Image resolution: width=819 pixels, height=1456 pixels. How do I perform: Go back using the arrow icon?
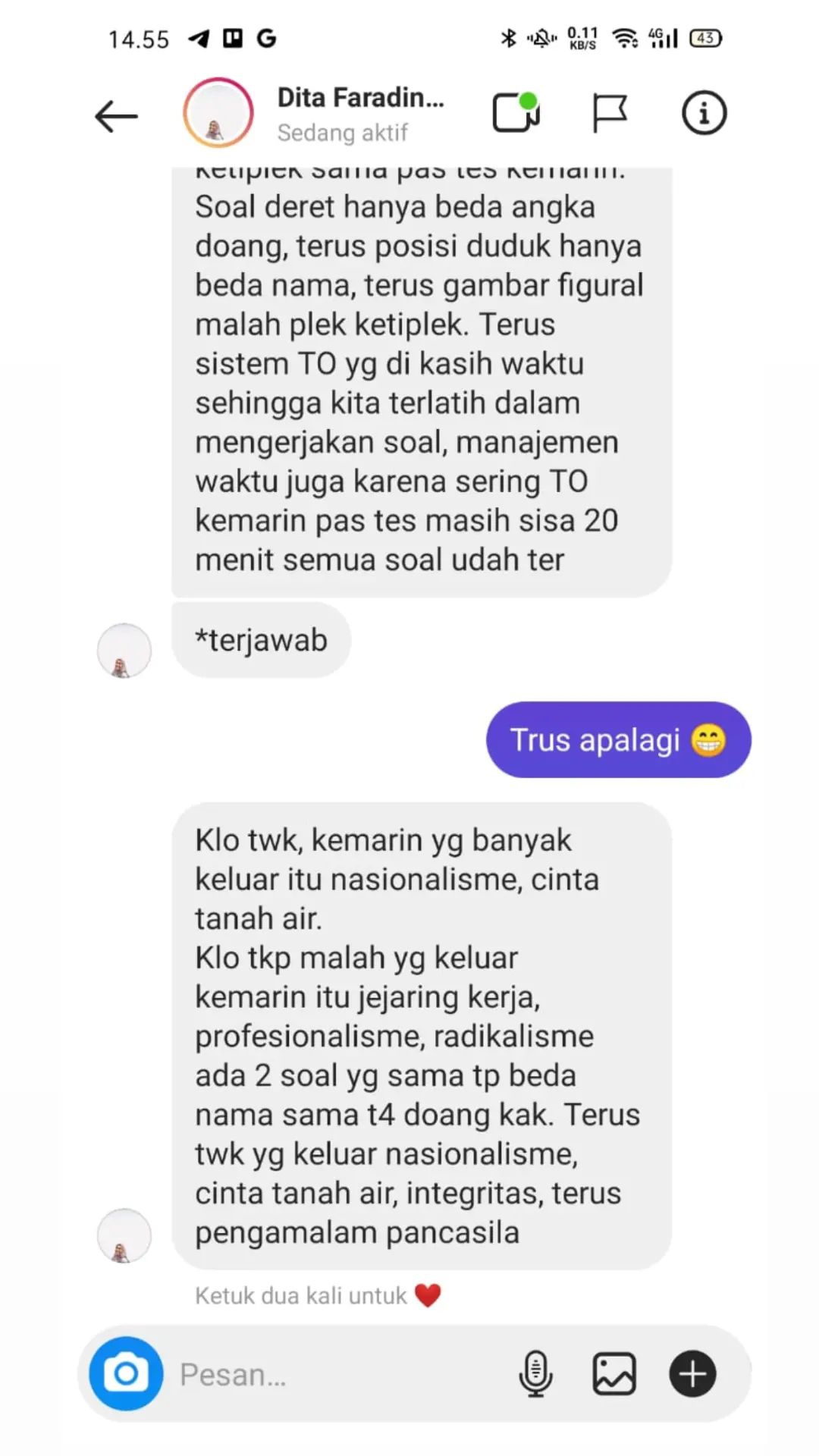(116, 116)
